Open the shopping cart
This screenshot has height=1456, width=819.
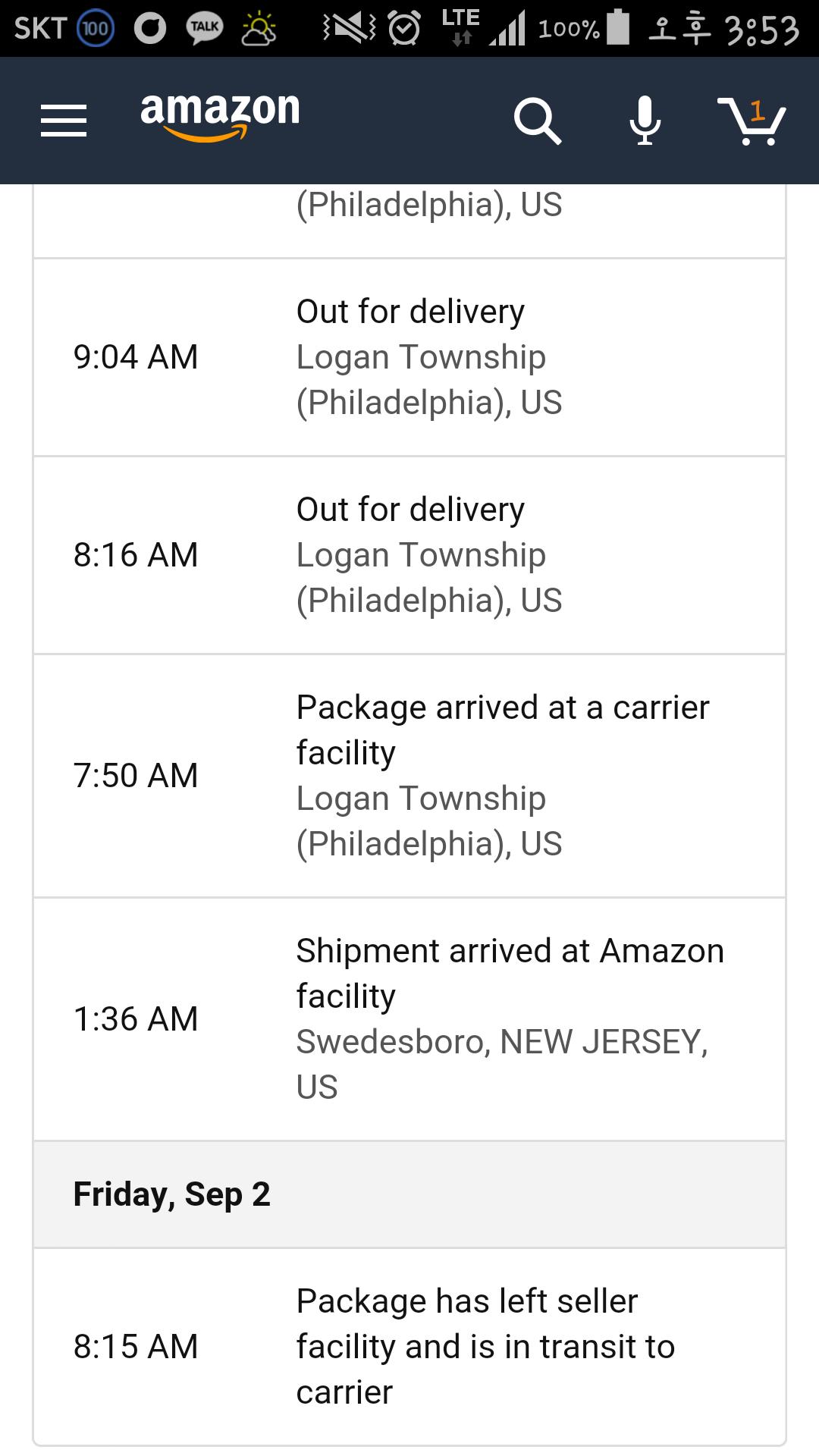click(x=752, y=121)
